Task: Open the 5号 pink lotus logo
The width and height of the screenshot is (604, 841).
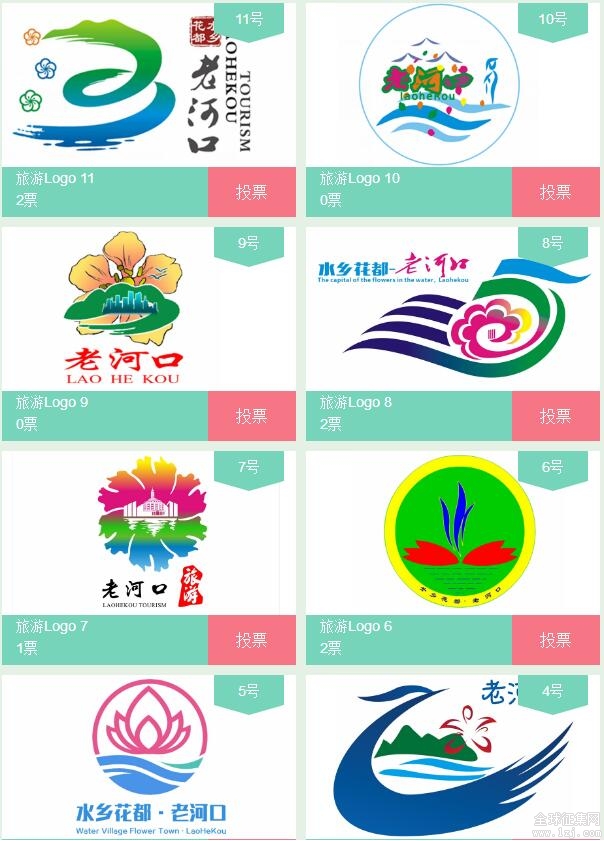Action: 150,757
